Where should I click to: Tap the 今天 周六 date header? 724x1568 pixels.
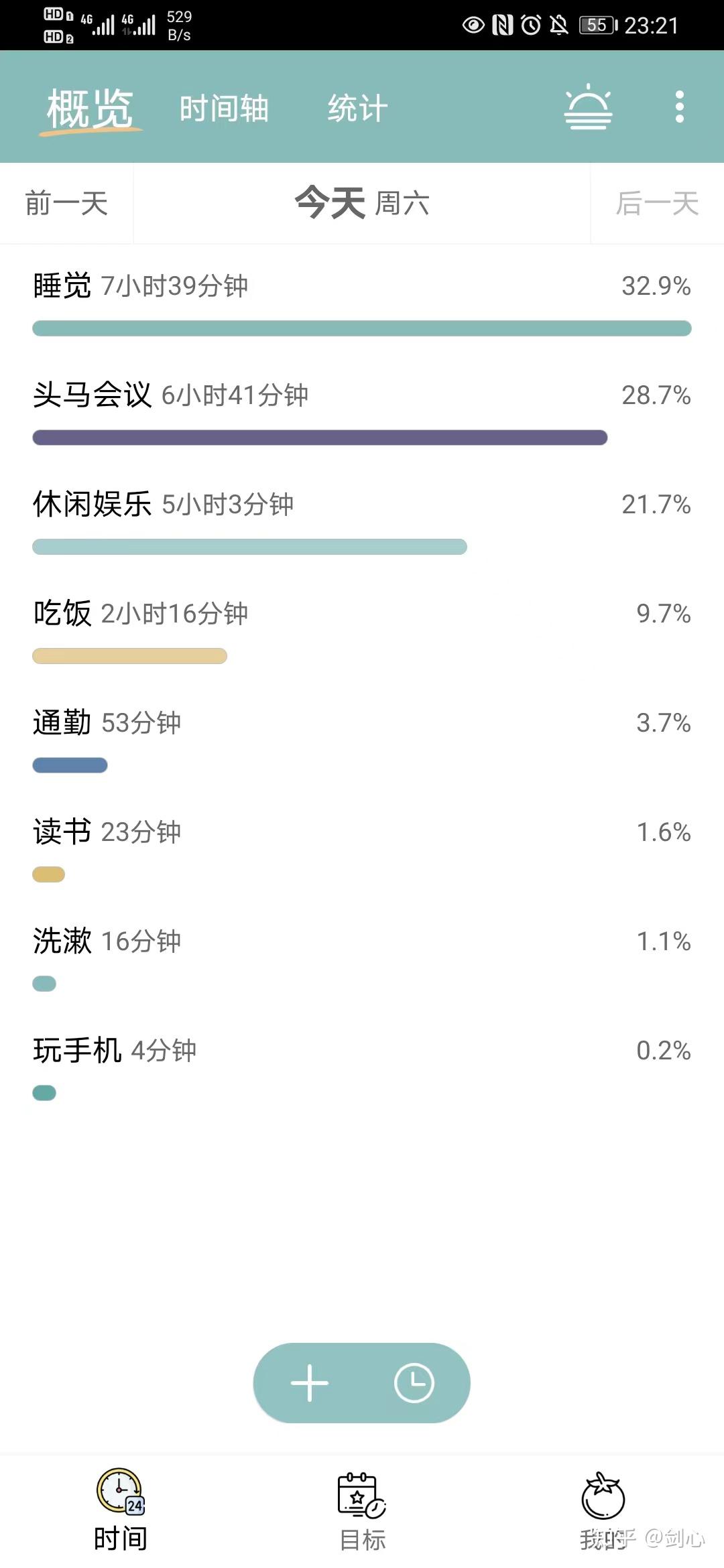362,203
